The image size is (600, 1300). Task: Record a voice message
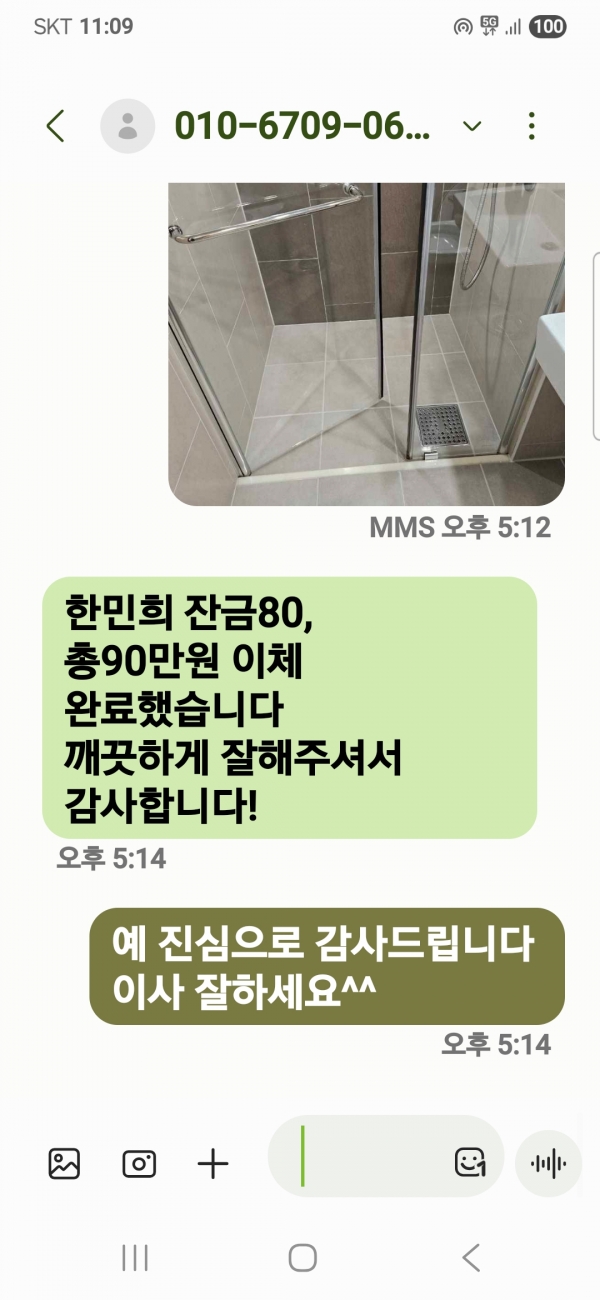click(x=548, y=1163)
